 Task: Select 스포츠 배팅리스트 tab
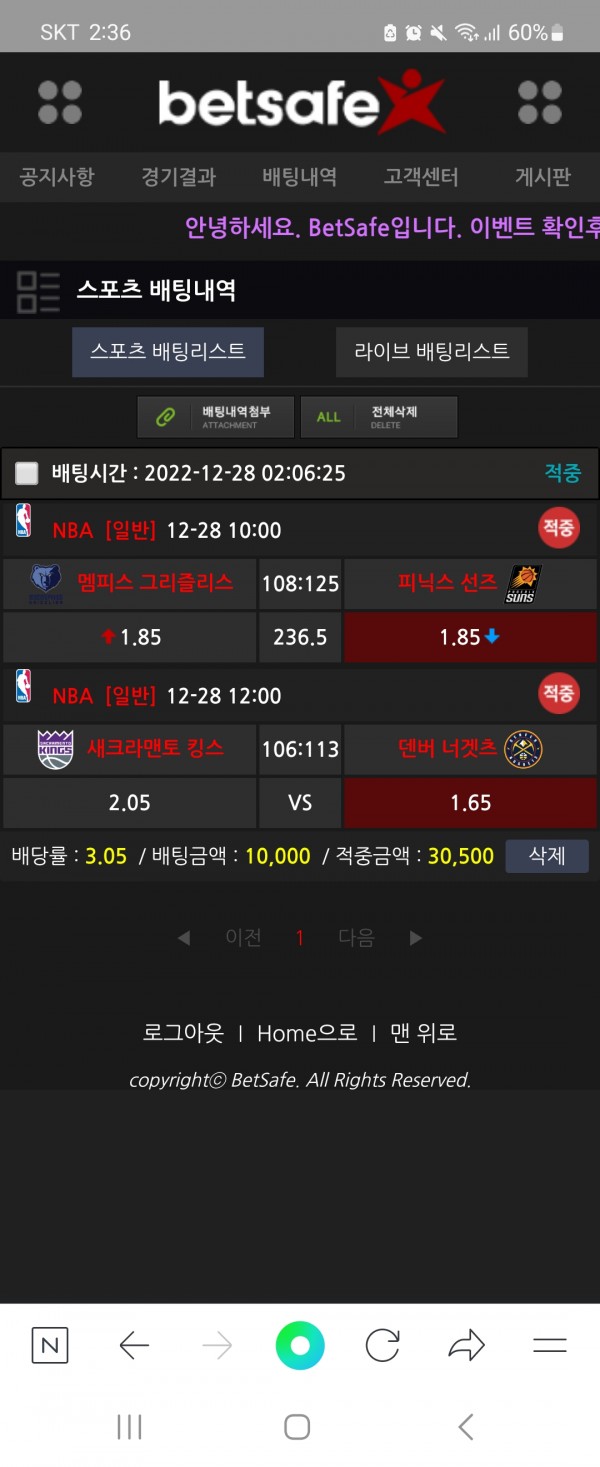coord(168,351)
